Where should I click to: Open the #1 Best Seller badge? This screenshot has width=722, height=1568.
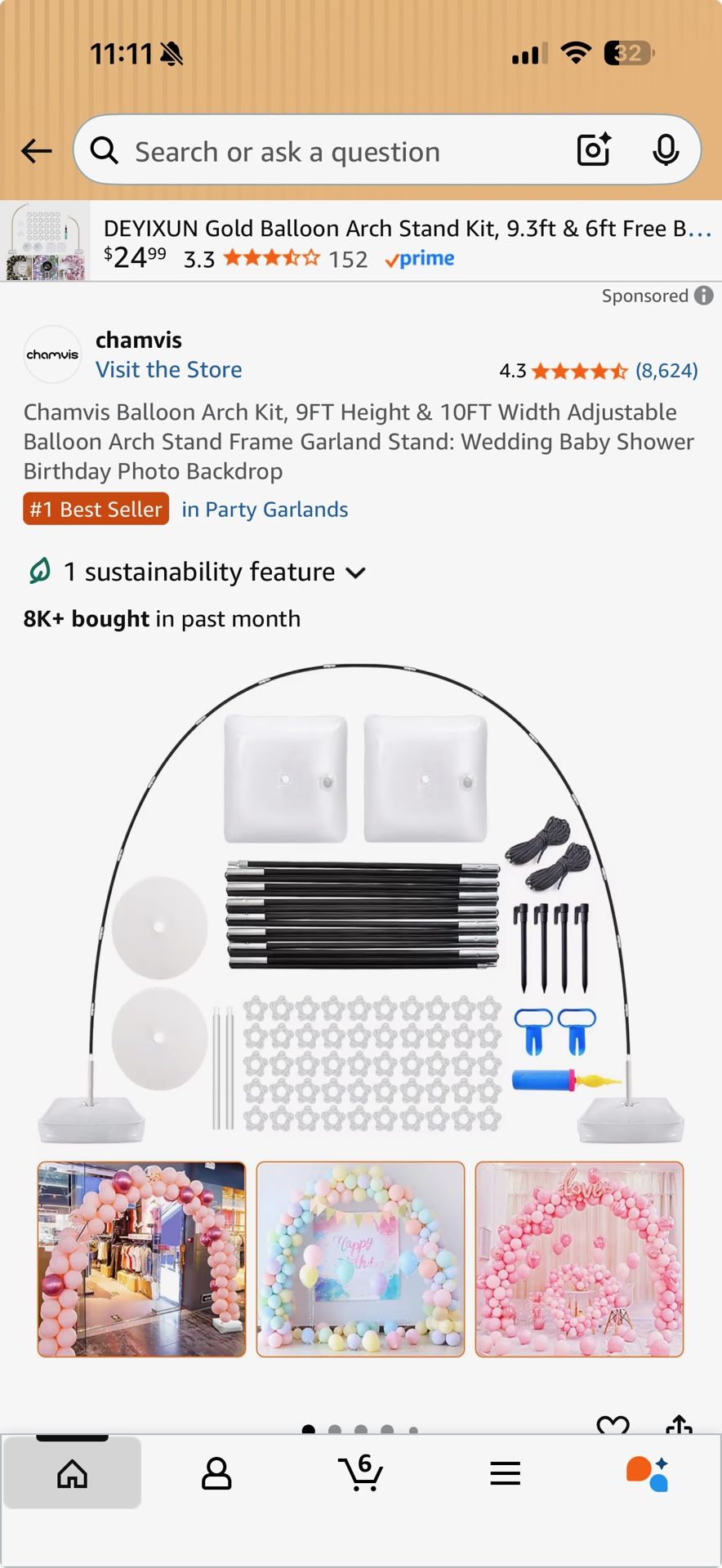point(96,510)
